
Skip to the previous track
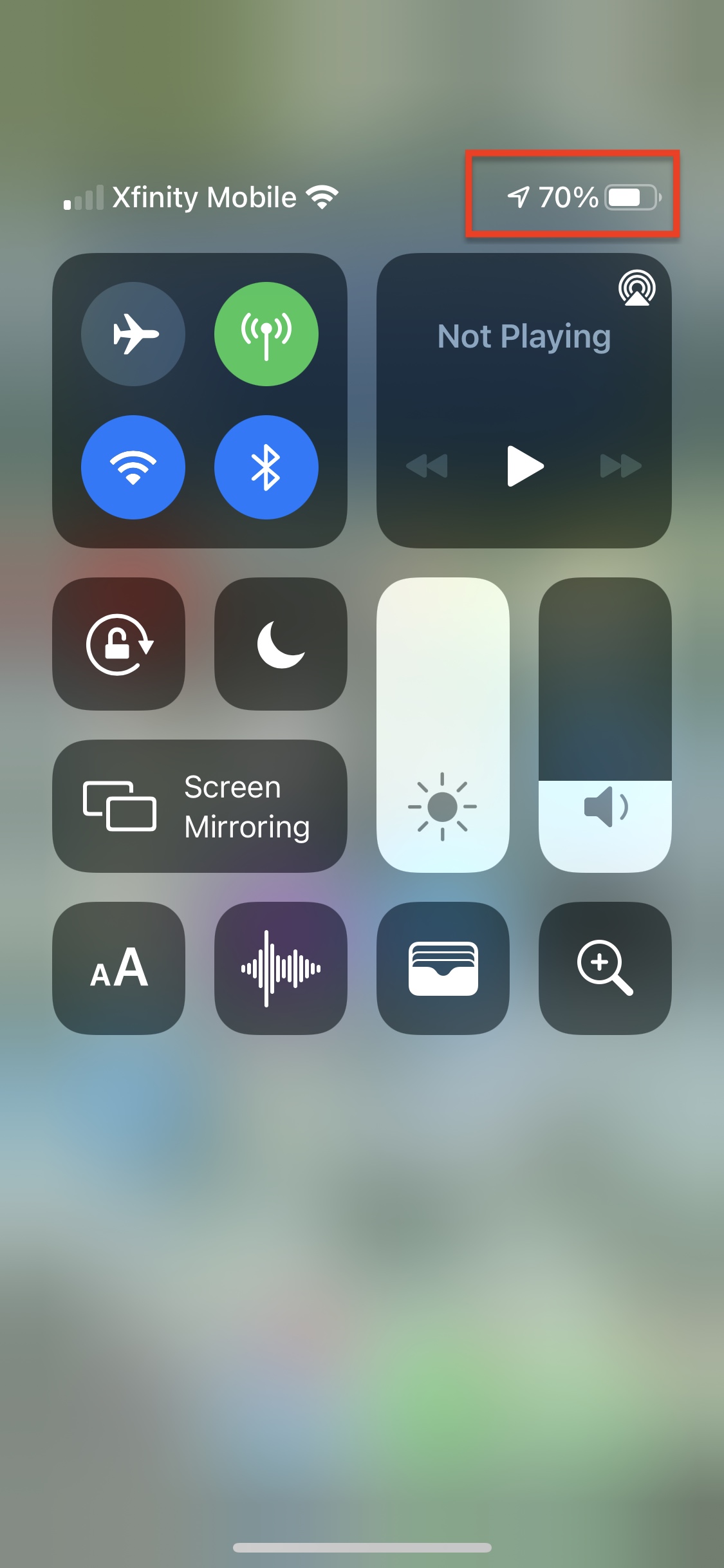click(427, 465)
